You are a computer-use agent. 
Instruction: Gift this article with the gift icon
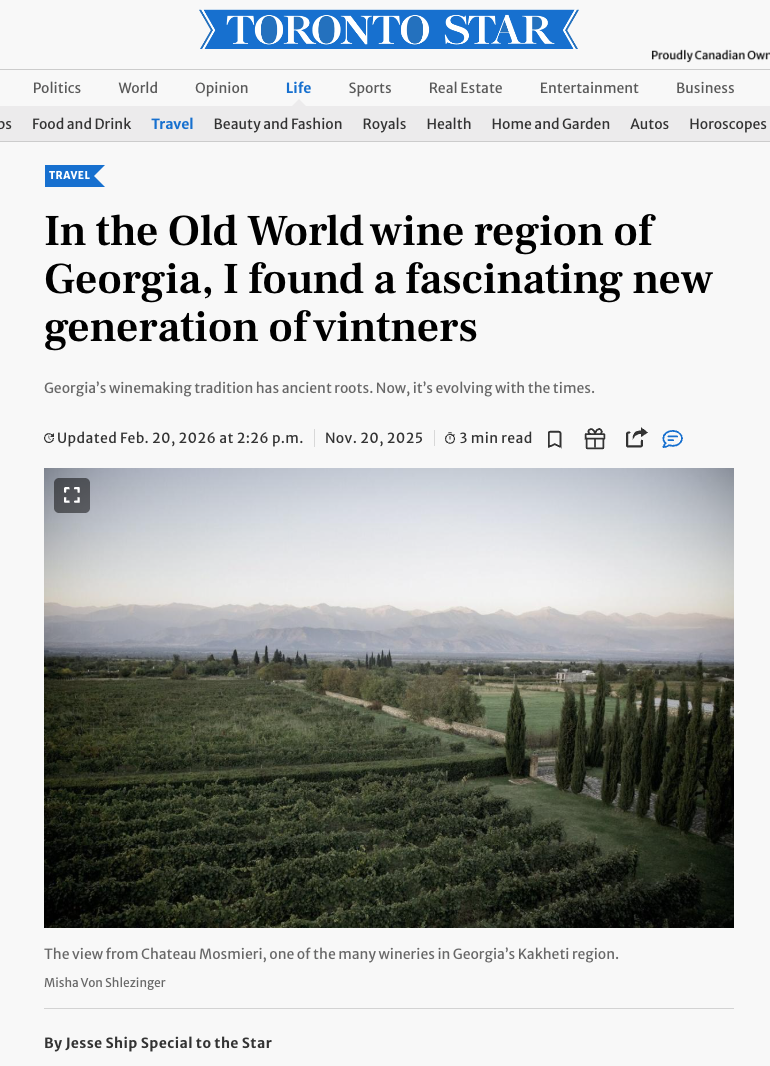pos(595,439)
